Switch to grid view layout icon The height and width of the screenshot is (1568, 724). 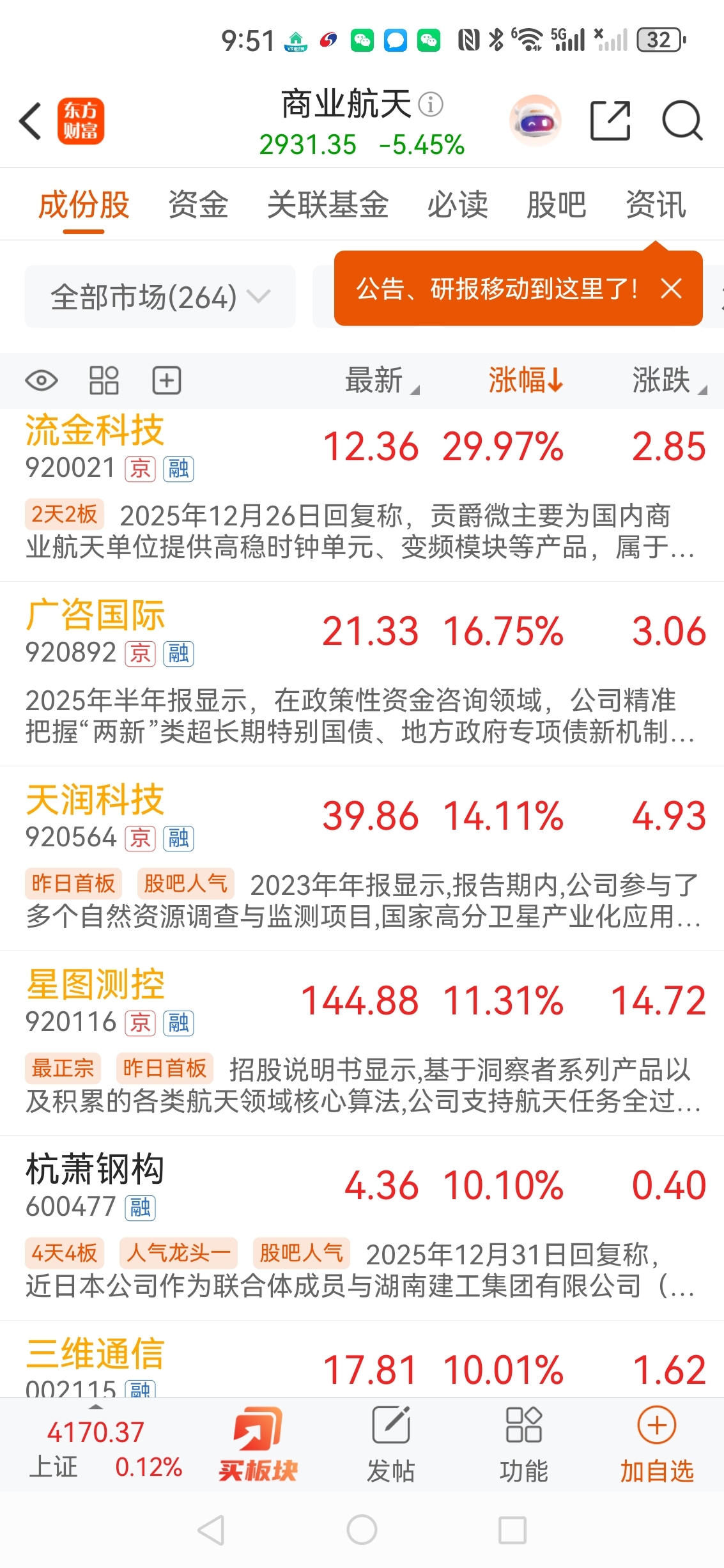tap(104, 380)
